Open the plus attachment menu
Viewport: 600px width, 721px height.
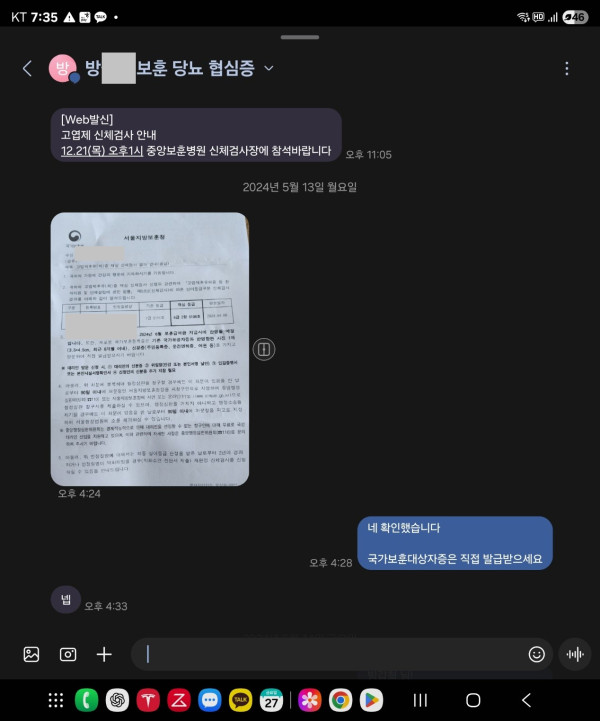104,654
